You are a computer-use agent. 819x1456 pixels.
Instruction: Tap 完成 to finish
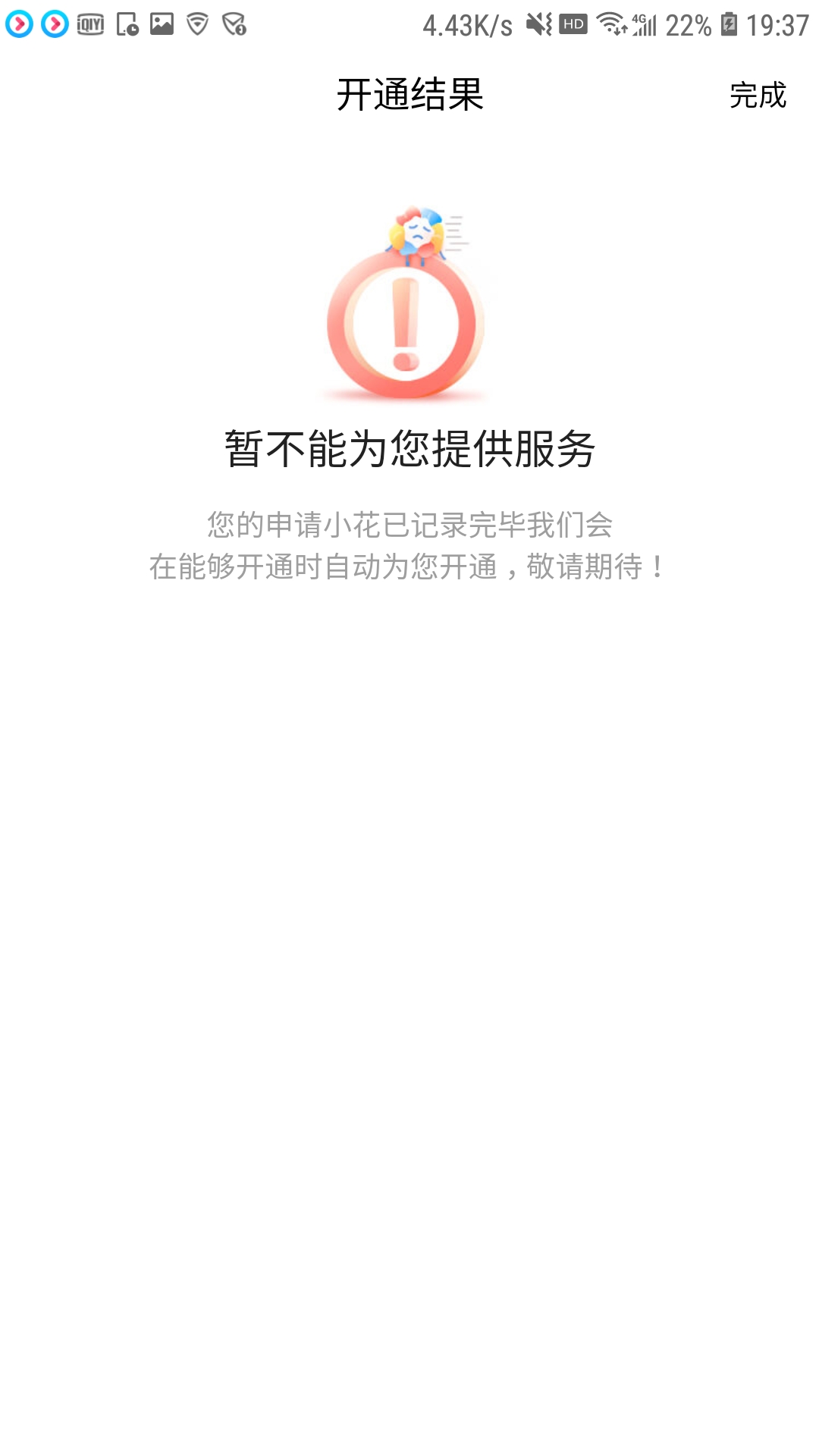point(757,96)
